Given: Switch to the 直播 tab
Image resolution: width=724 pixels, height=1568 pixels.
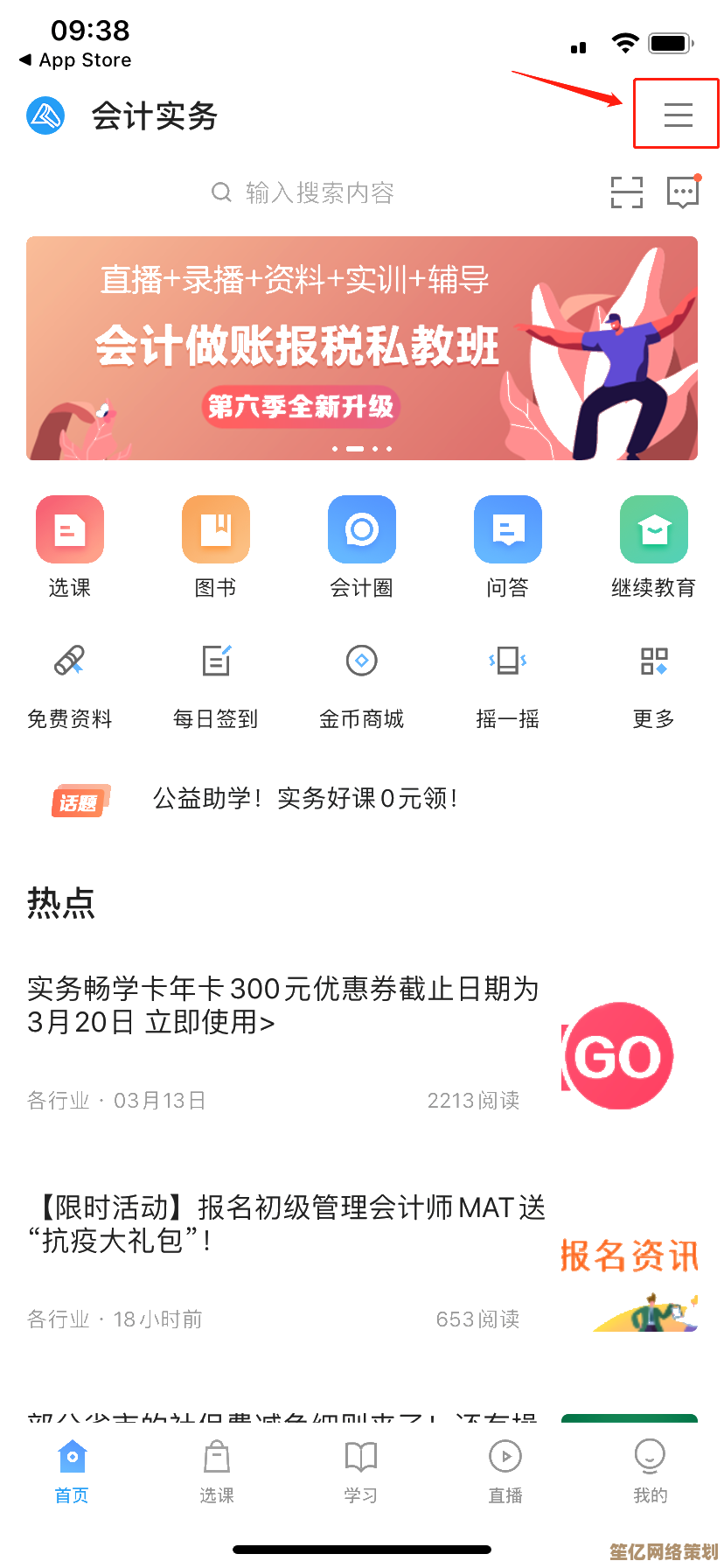Looking at the screenshot, I should (x=505, y=1472).
